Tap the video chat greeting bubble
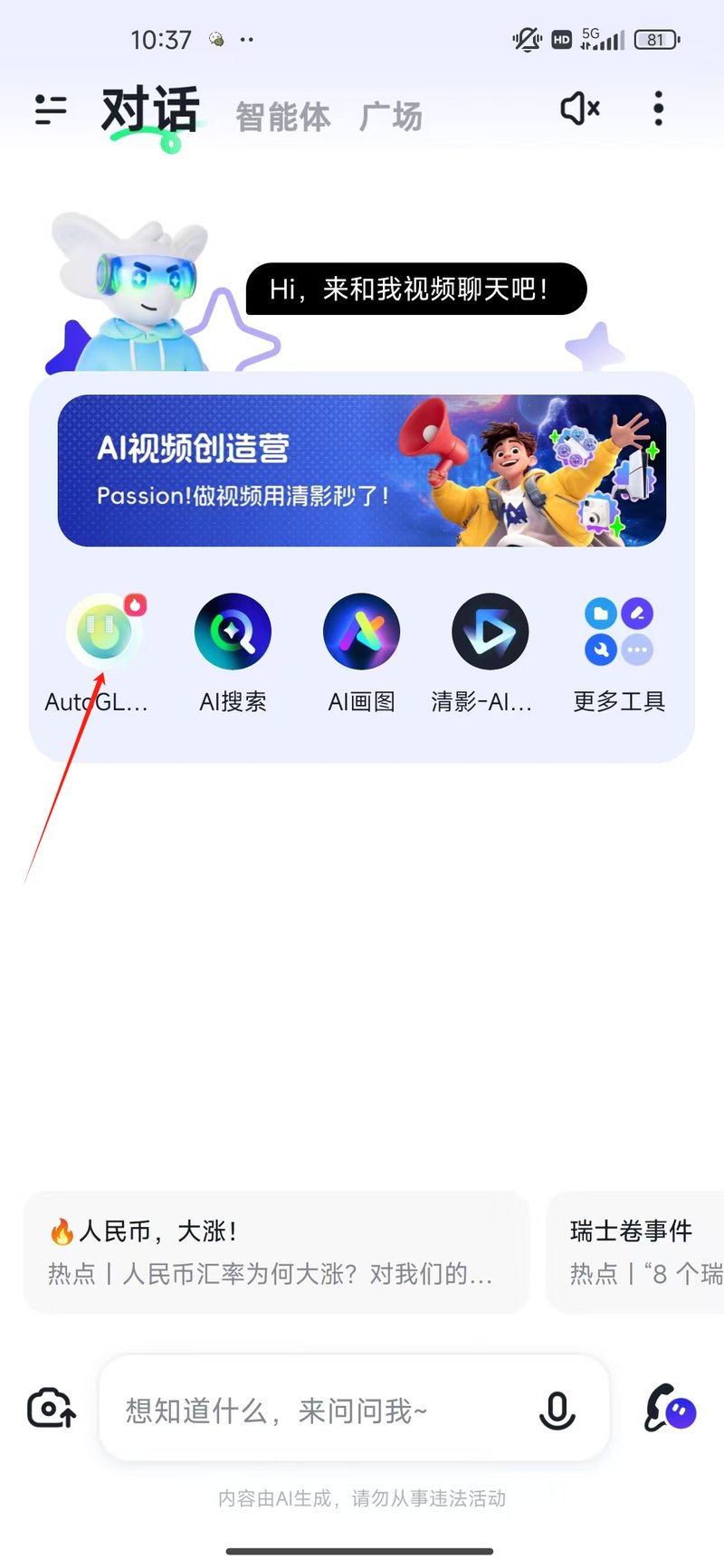Screen dimensions: 724x1568 (416, 290)
